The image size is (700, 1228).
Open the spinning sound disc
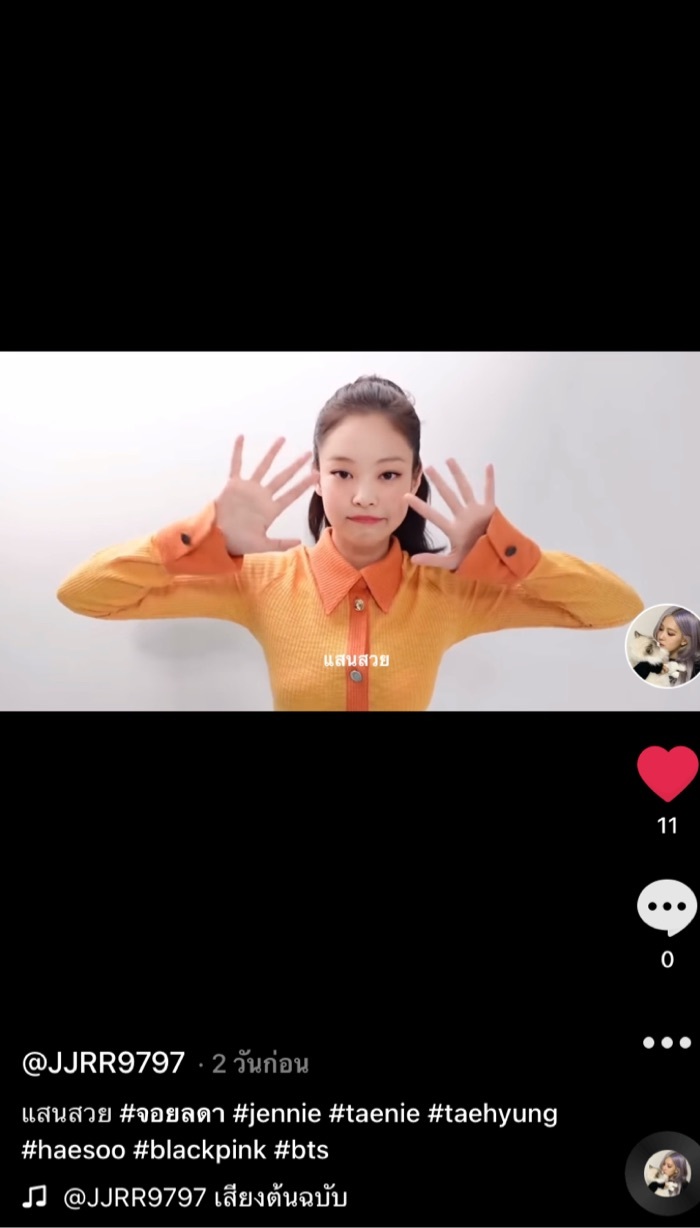pos(664,1172)
